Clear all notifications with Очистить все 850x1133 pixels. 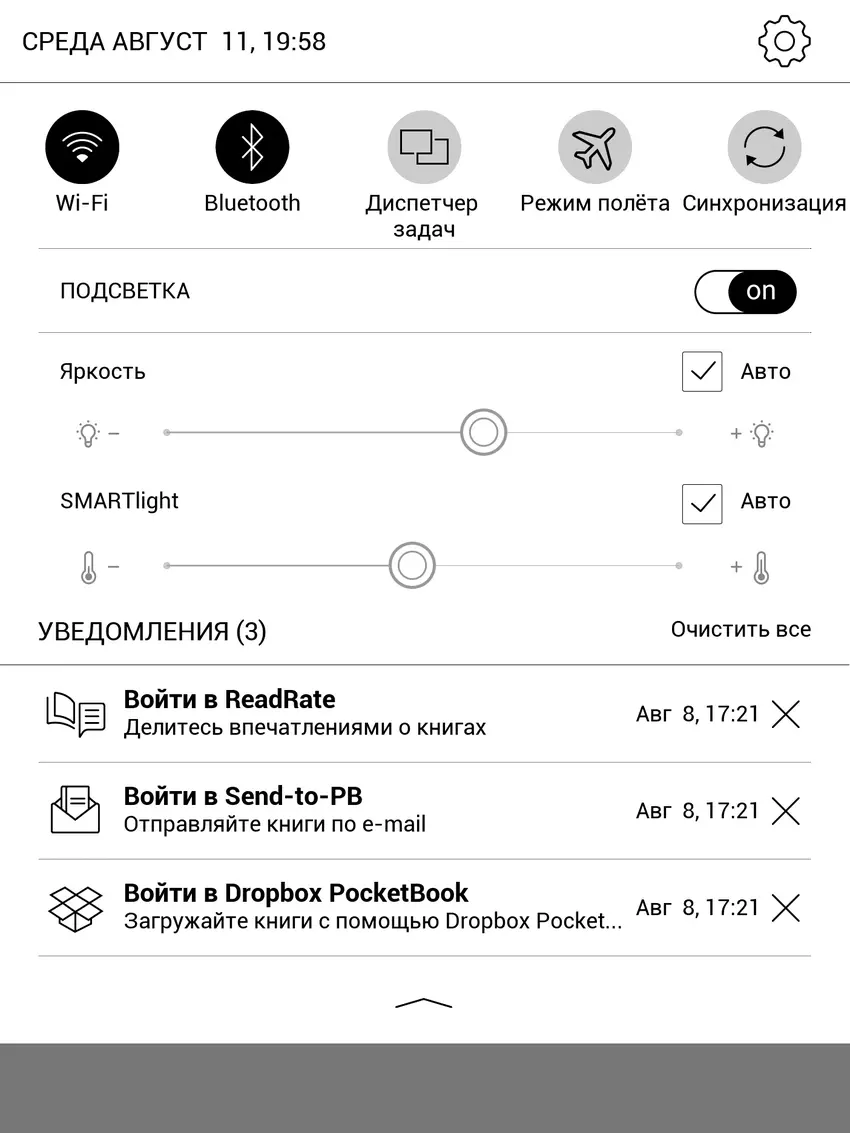click(740, 630)
